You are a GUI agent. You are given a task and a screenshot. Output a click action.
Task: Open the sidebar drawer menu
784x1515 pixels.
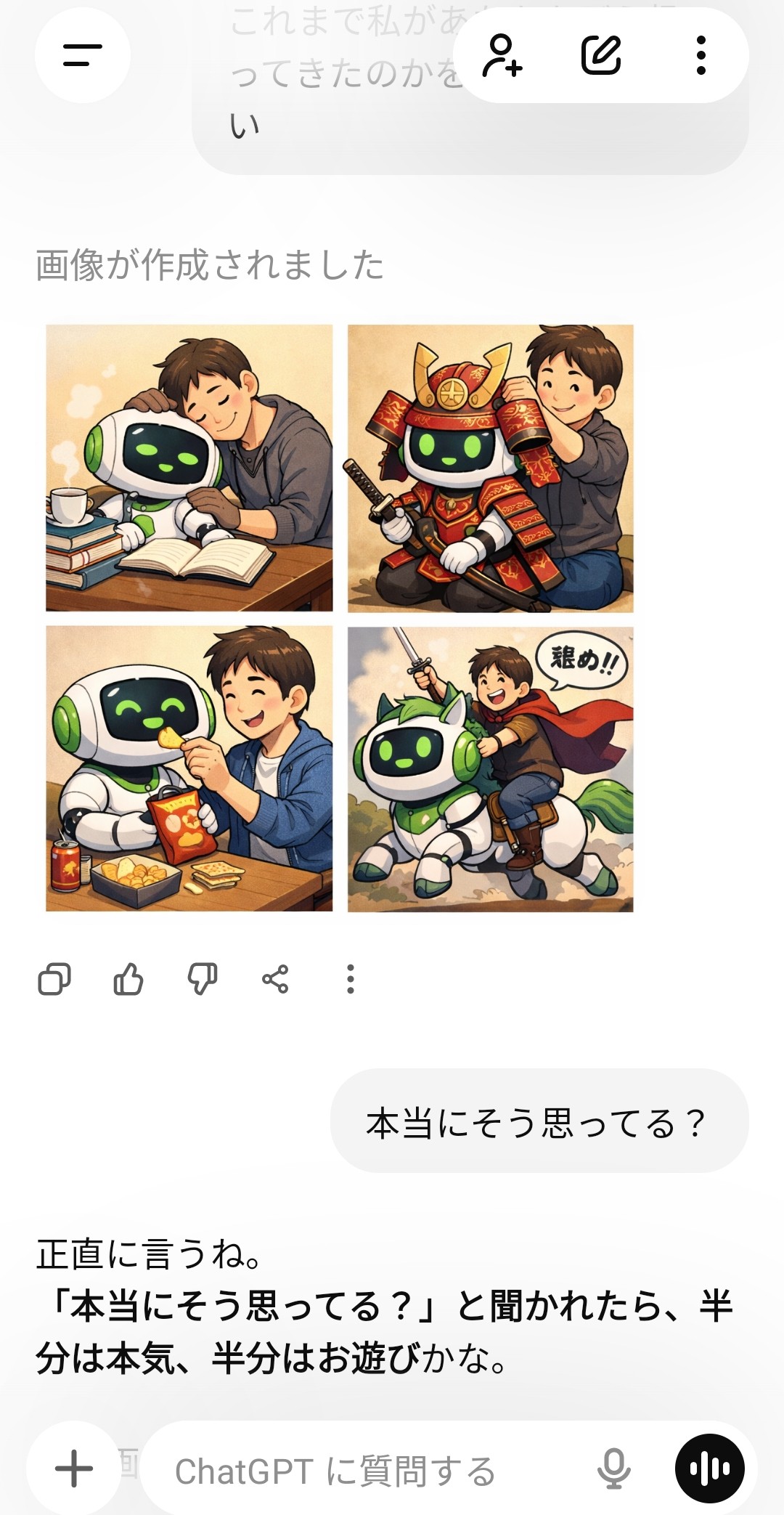(x=82, y=55)
